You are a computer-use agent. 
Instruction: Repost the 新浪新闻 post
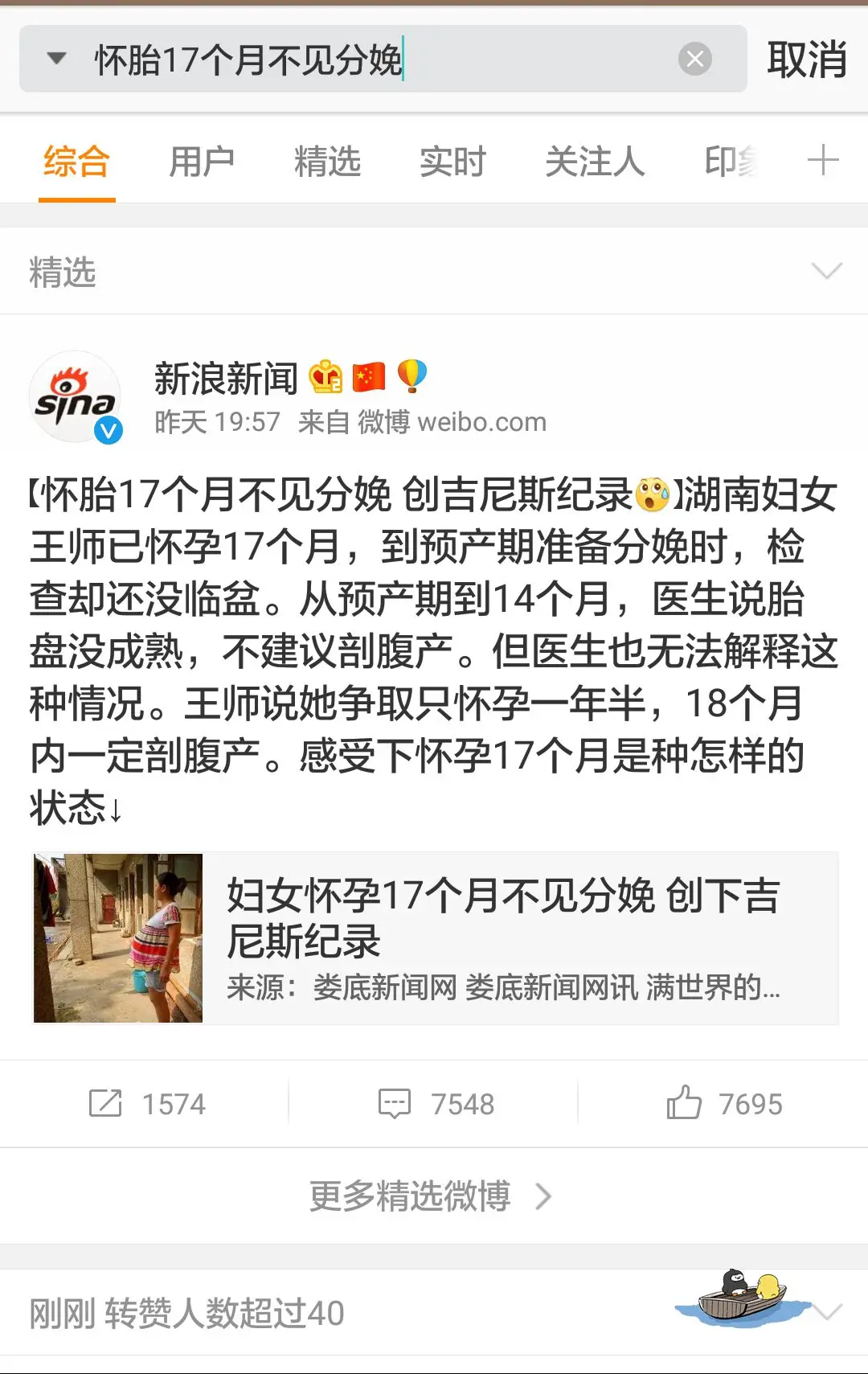pos(146,1104)
